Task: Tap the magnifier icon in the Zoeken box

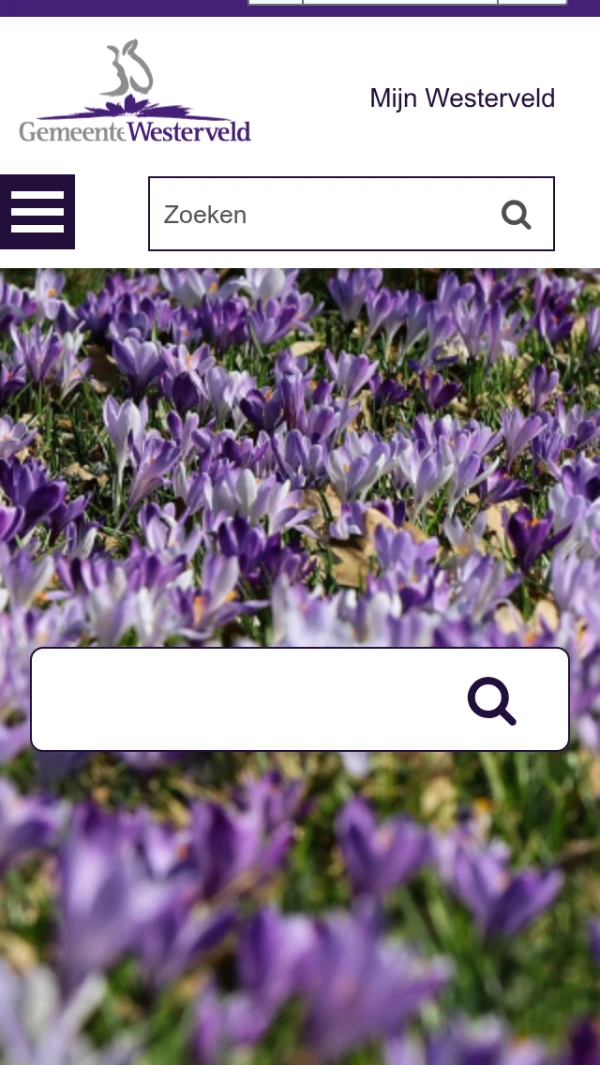Action: point(516,214)
